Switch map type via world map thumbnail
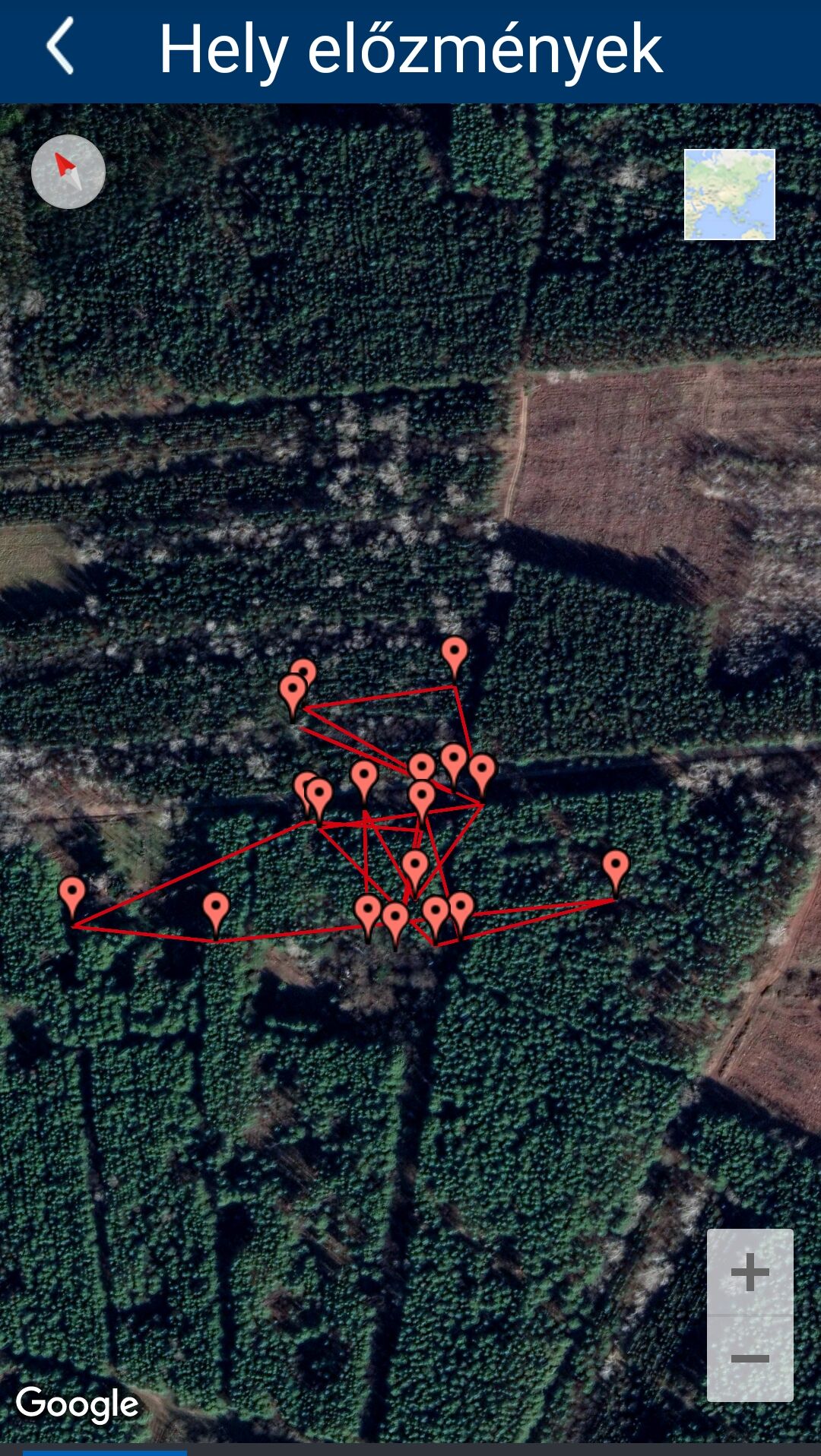The height and width of the screenshot is (1456, 821). click(730, 195)
